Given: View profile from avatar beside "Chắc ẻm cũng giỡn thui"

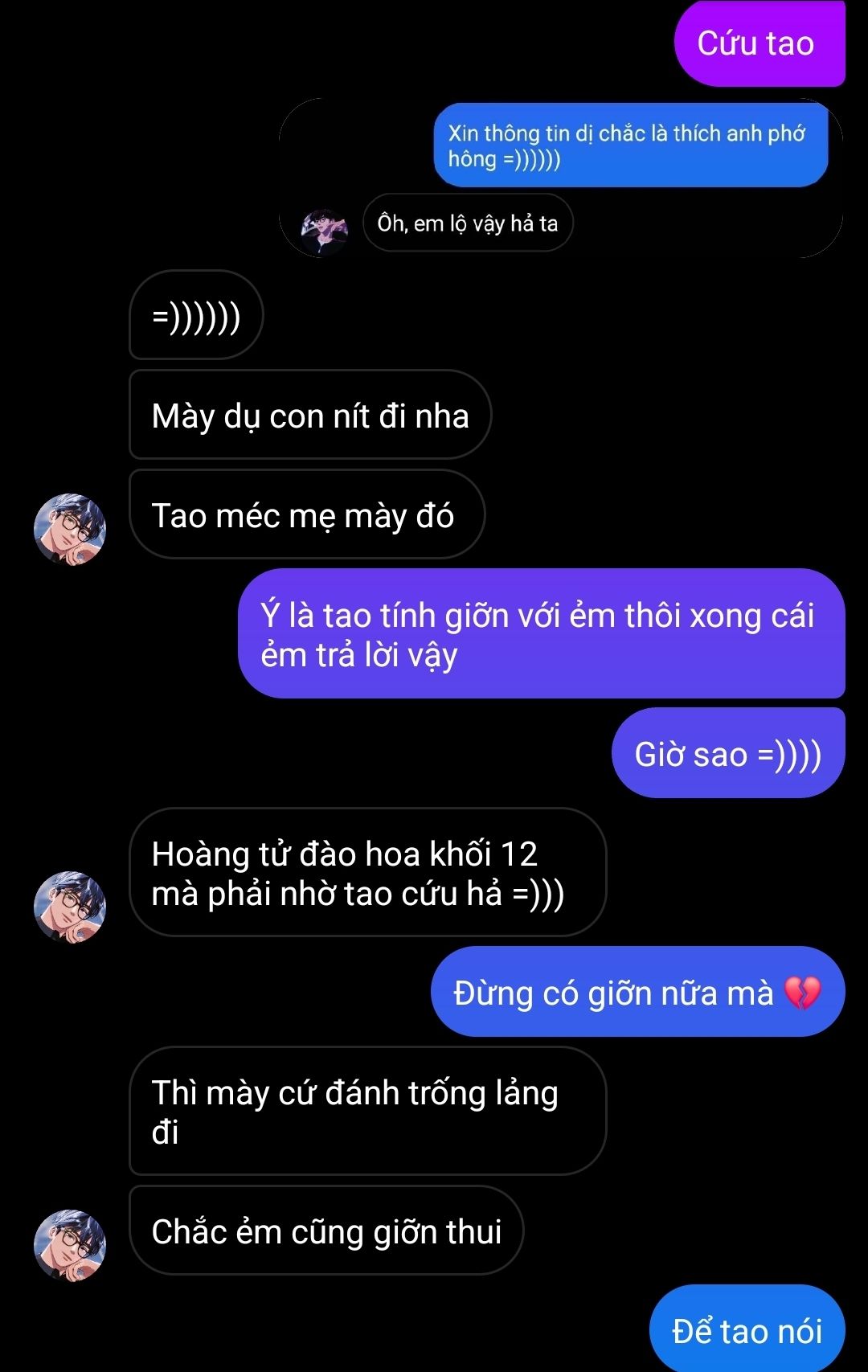Looking at the screenshot, I should tap(70, 1245).
